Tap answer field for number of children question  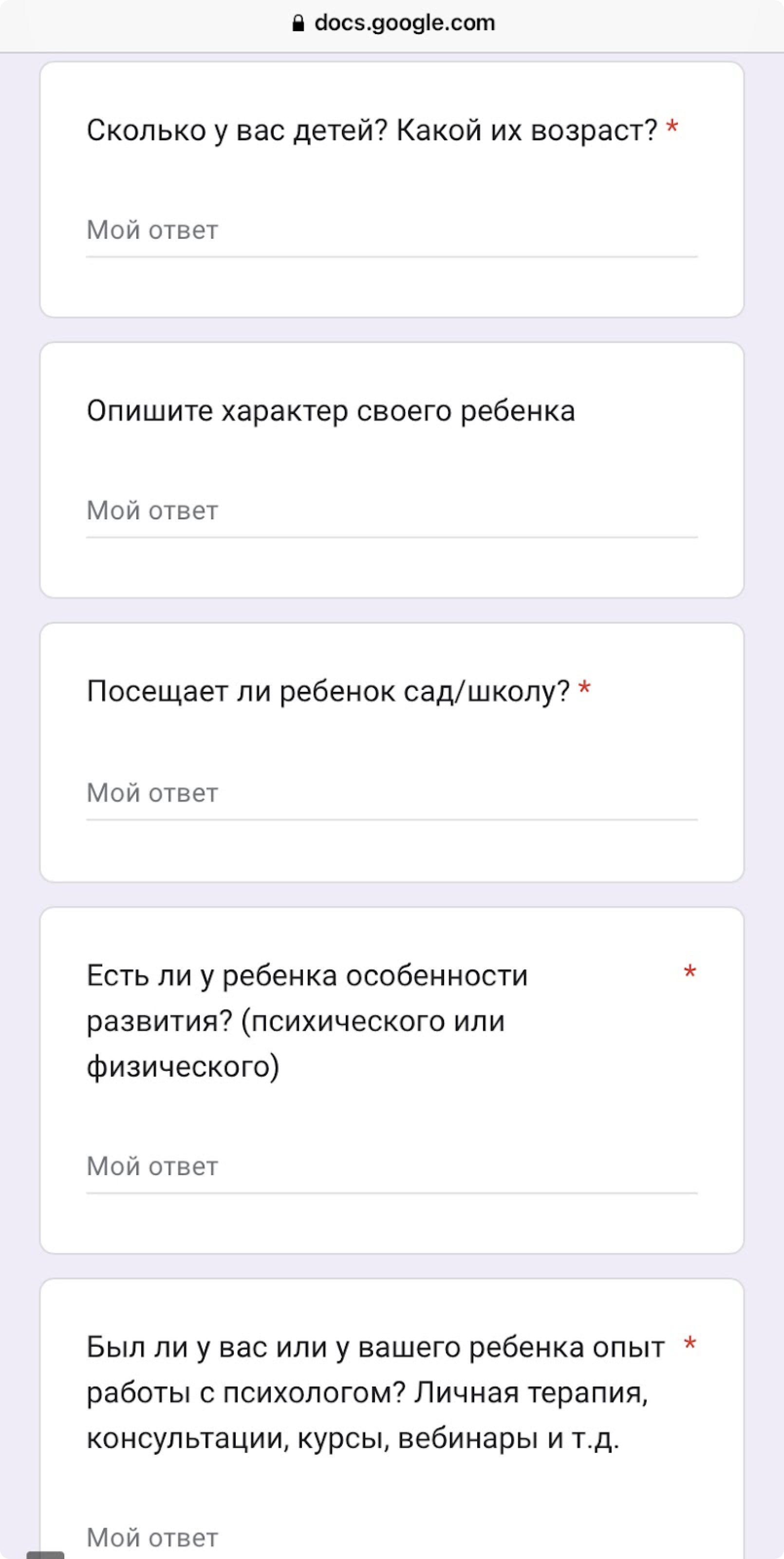tap(392, 231)
